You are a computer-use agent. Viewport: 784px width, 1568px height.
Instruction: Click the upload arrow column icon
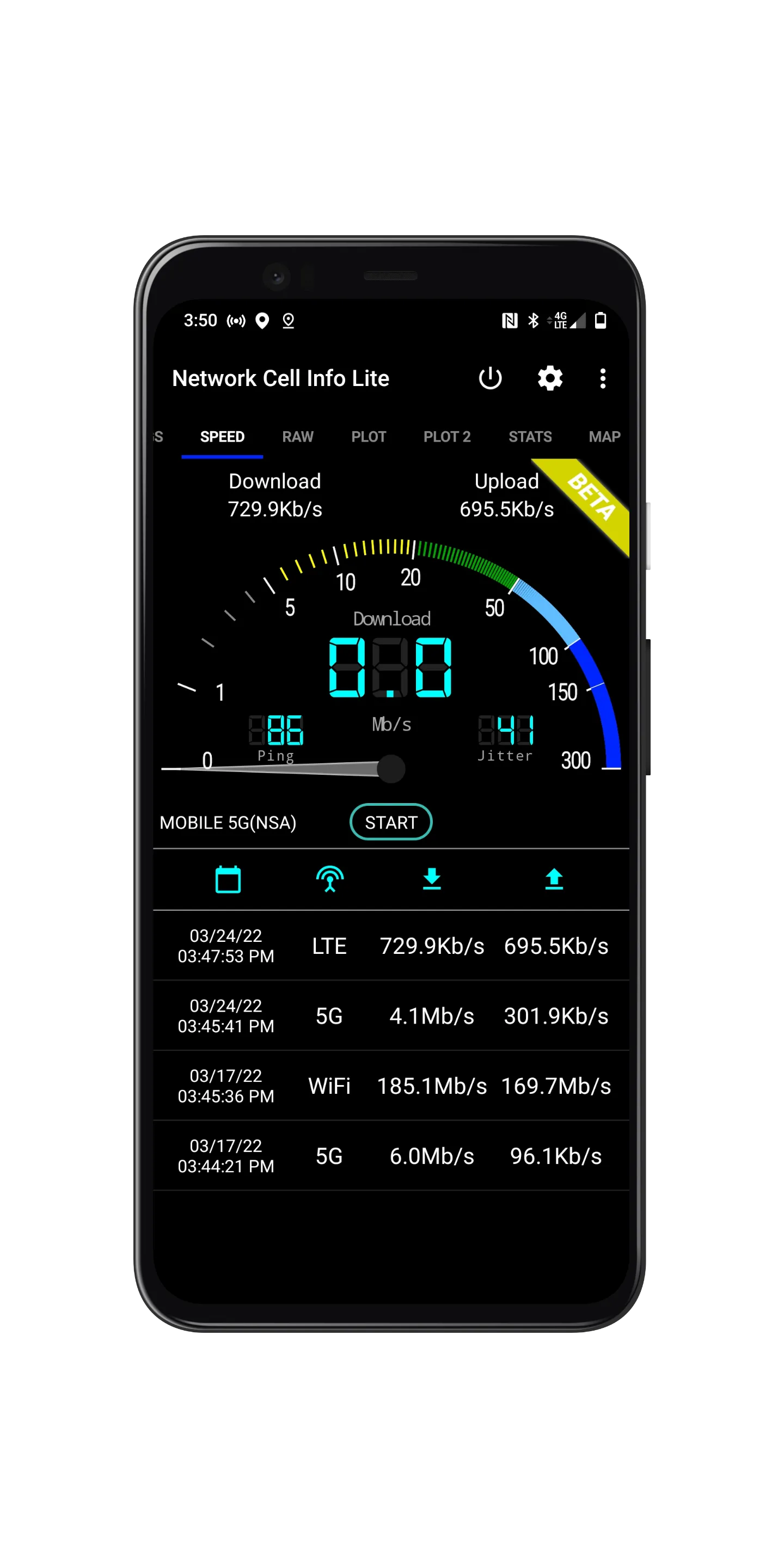[x=554, y=879]
